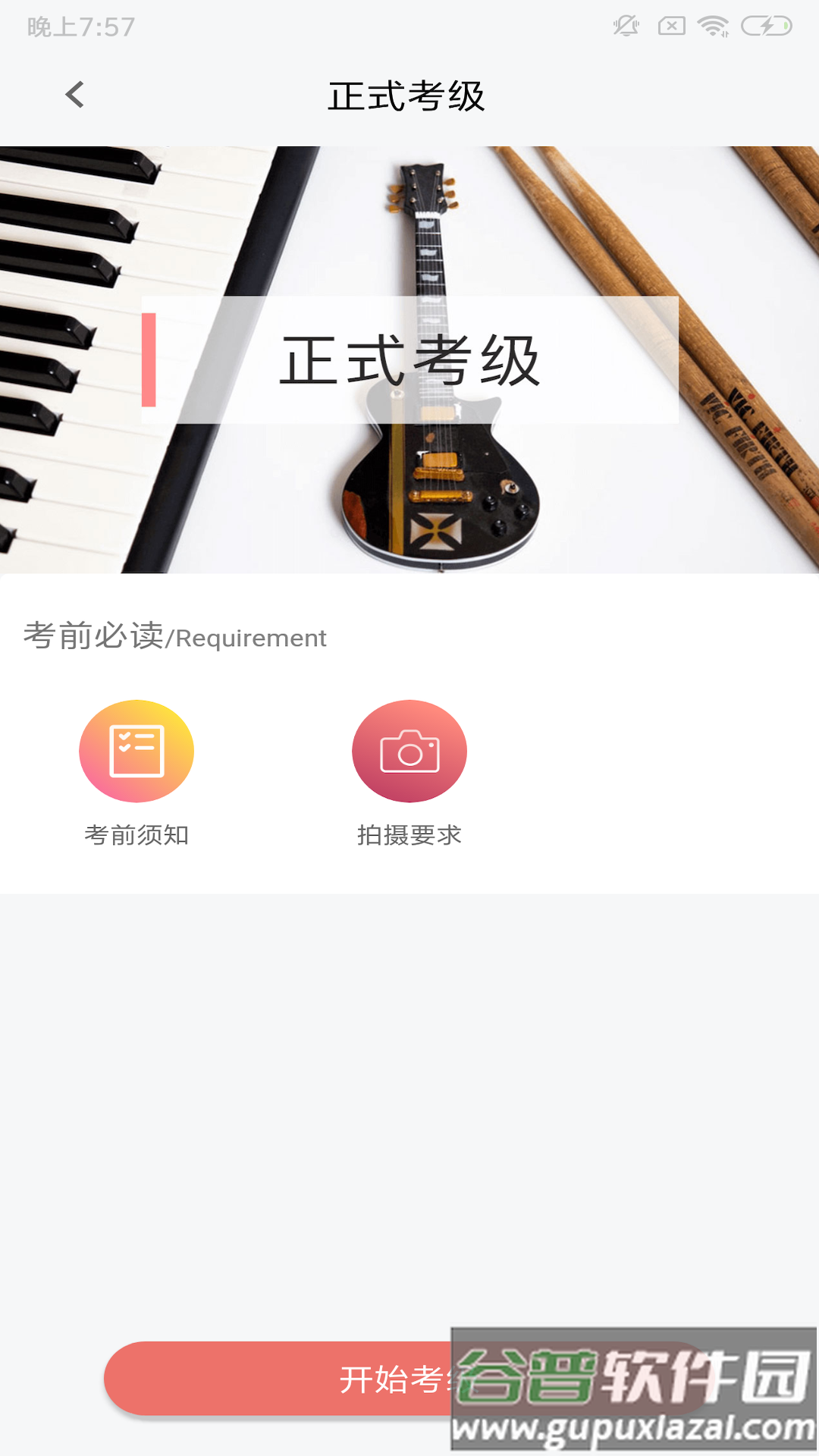
Task: Select the 拍摄要求 label text
Action: [x=409, y=836]
